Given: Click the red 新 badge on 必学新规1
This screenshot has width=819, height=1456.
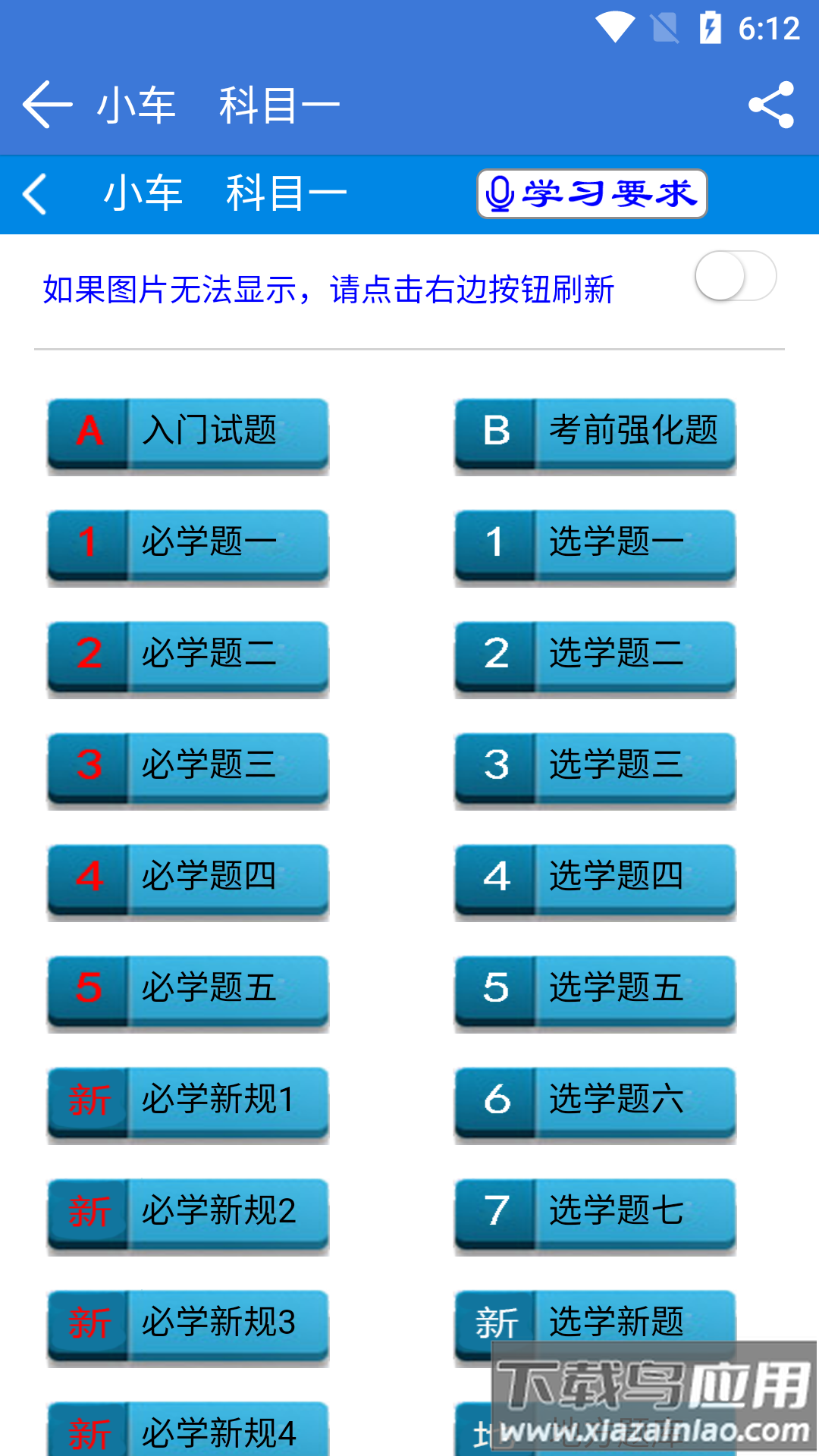Looking at the screenshot, I should [x=91, y=1098].
